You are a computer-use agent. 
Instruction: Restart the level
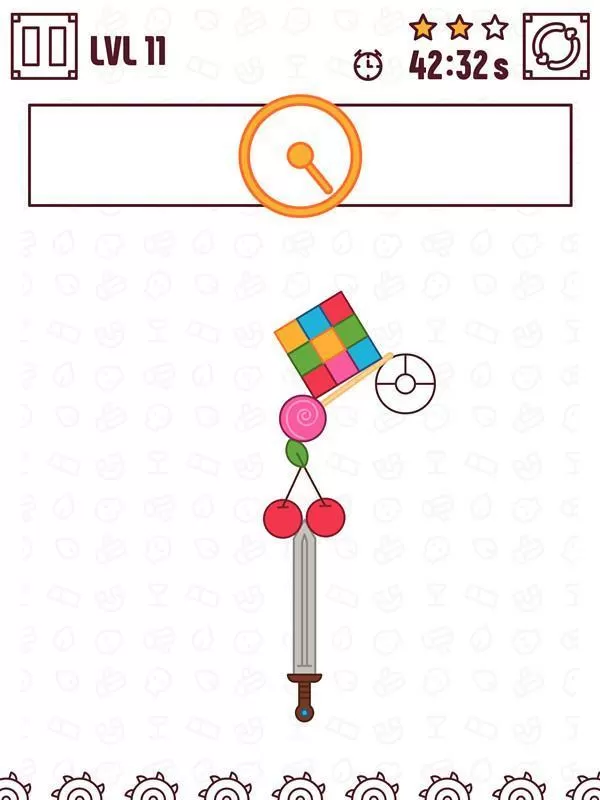tap(556, 46)
